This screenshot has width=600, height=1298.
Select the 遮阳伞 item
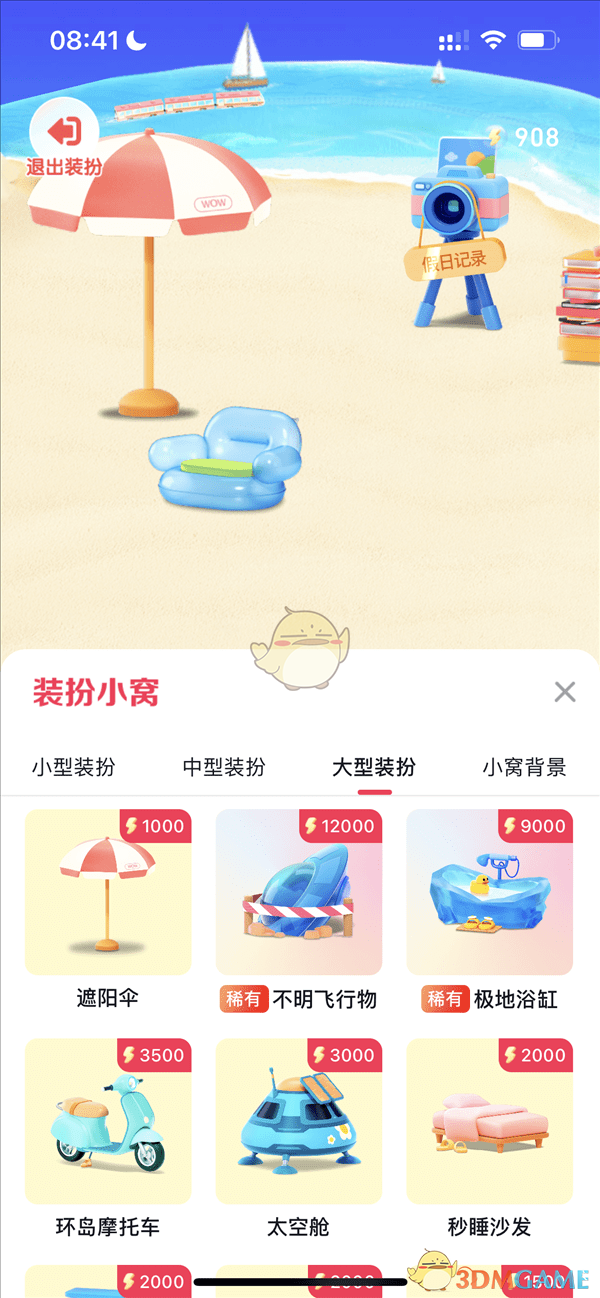click(108, 892)
